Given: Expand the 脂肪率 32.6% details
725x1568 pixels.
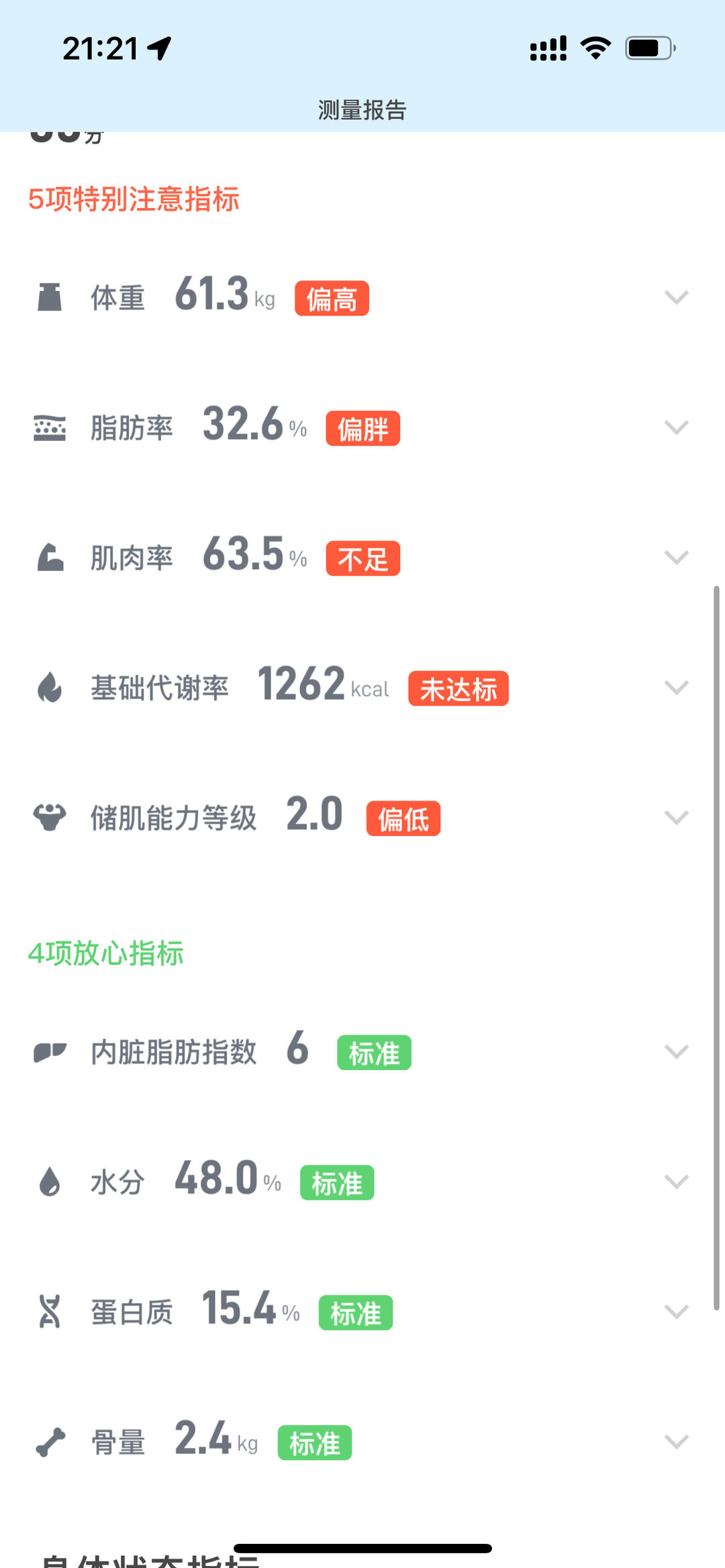Looking at the screenshot, I should [676, 427].
